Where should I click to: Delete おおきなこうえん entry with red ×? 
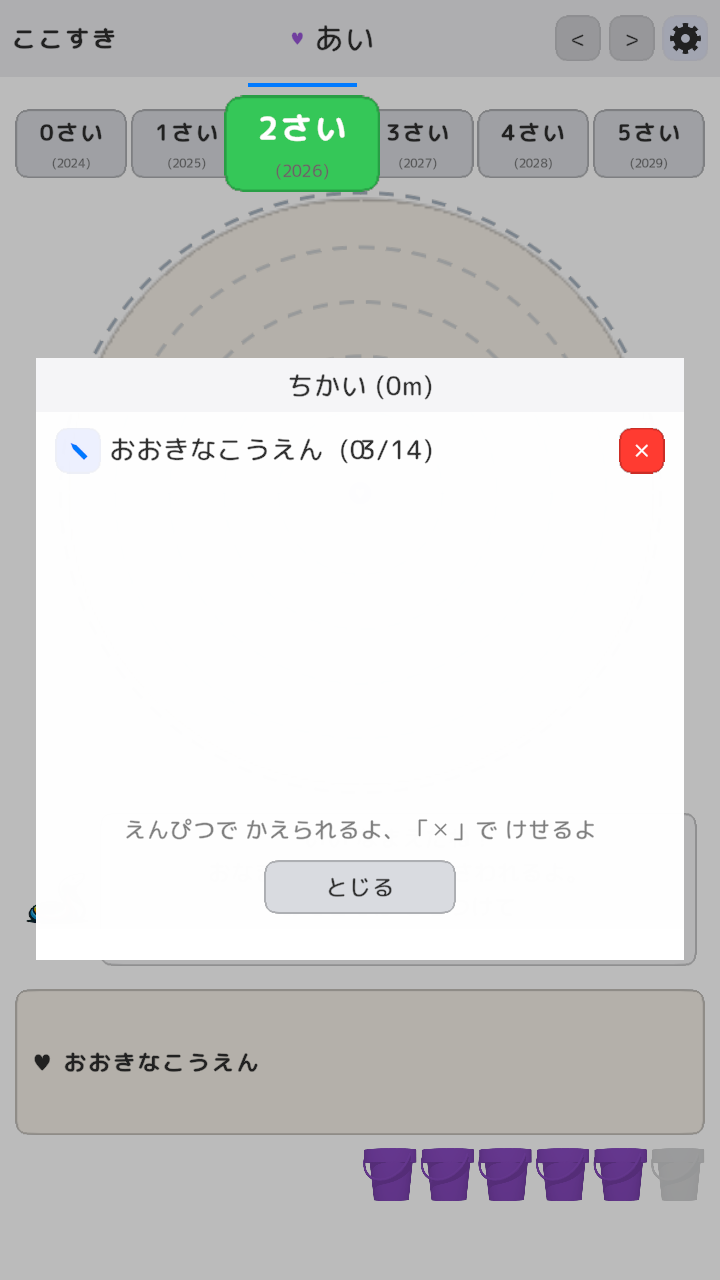tap(641, 451)
